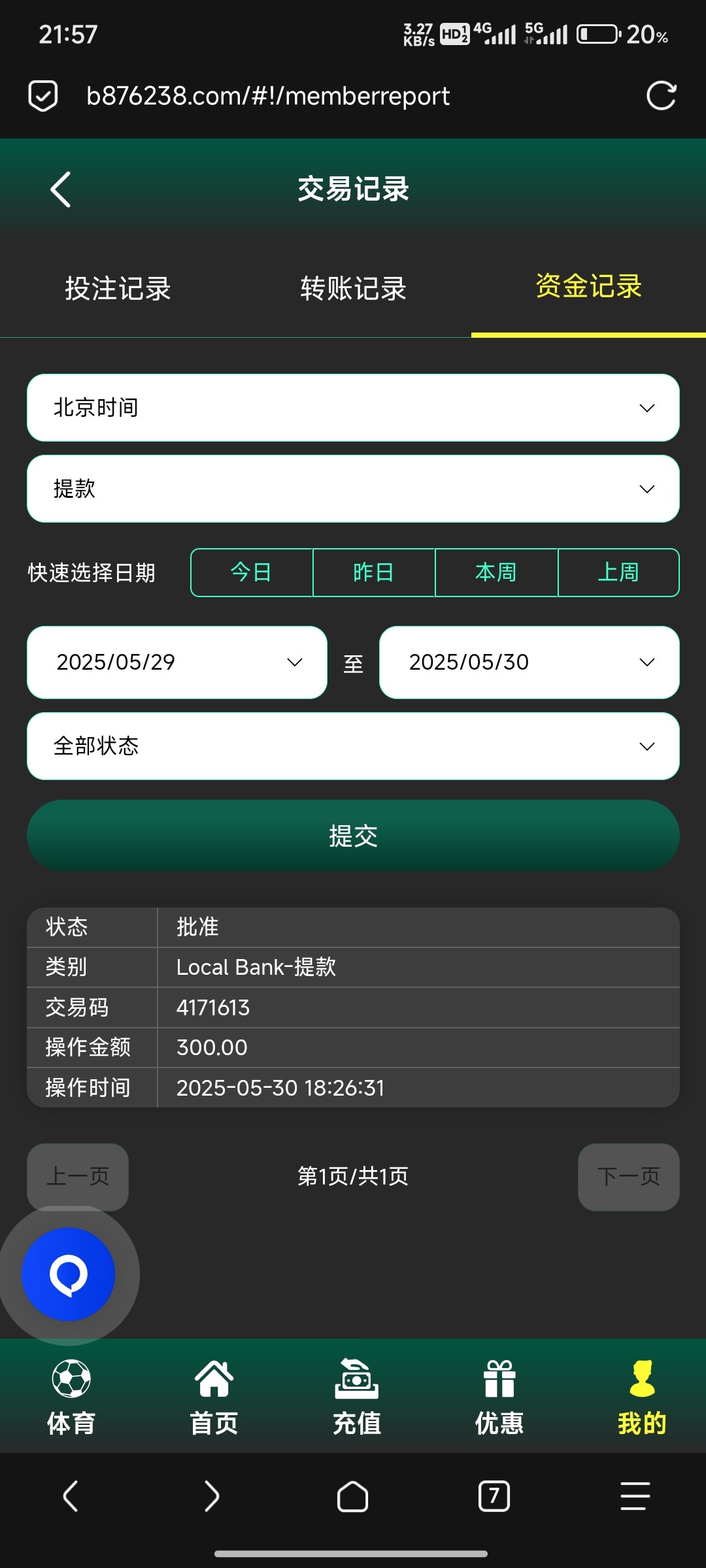Expand the 全部状态 status dropdown
706x1568 pixels.
pos(353,746)
